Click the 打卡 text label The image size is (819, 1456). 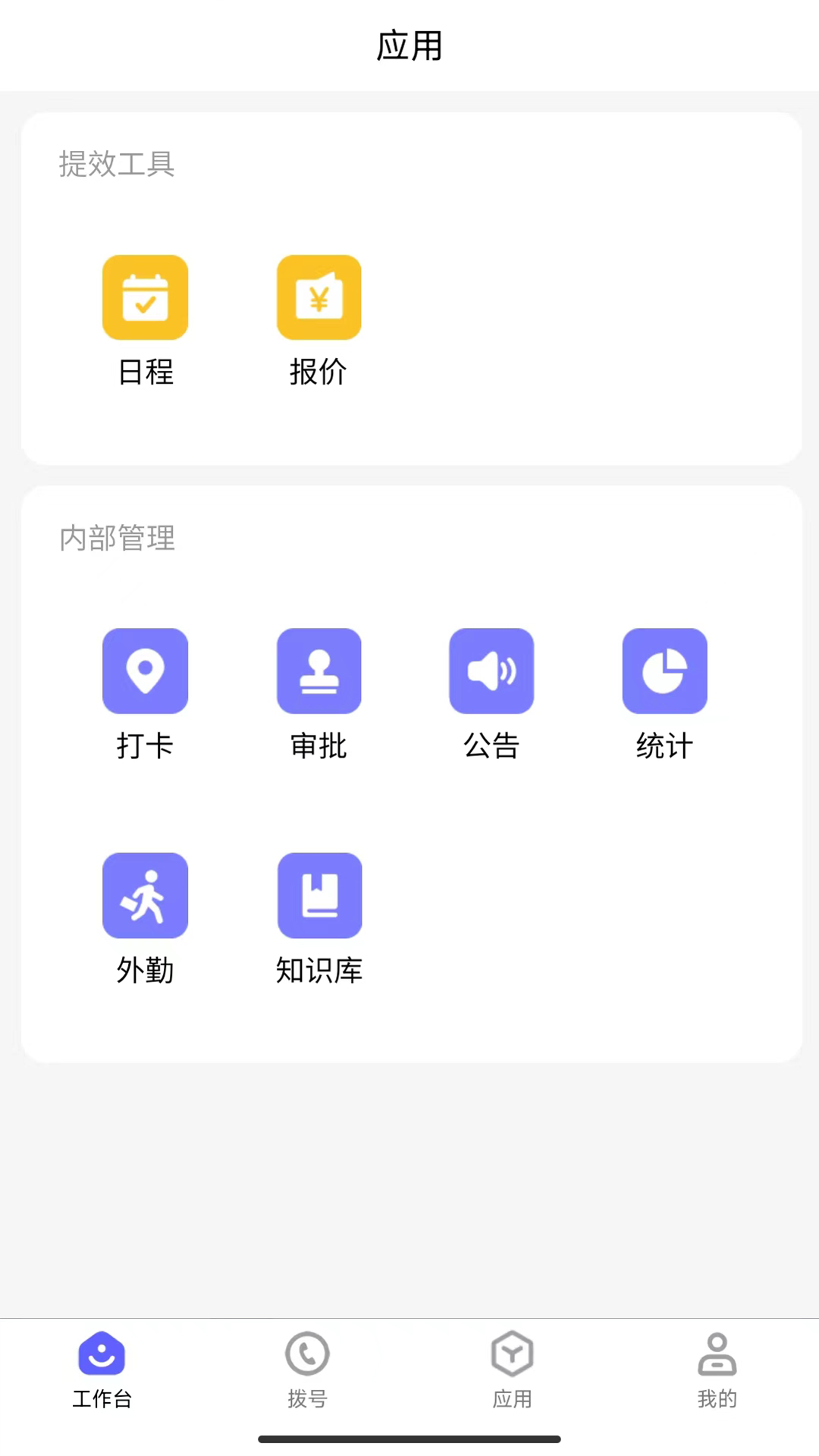coord(145,745)
